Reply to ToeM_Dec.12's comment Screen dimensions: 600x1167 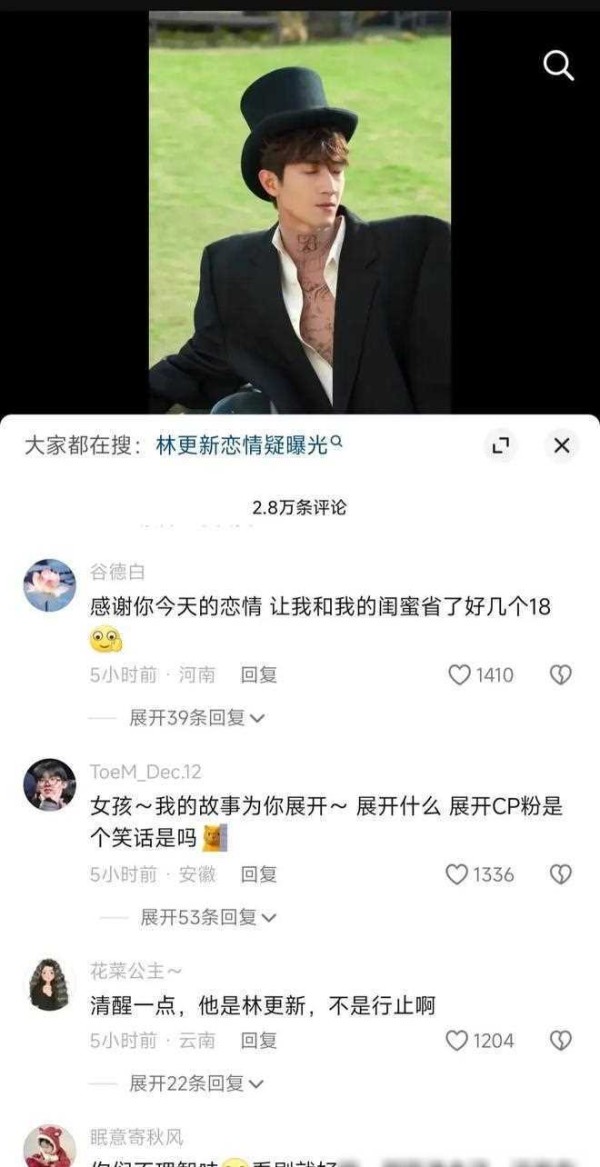point(258,875)
